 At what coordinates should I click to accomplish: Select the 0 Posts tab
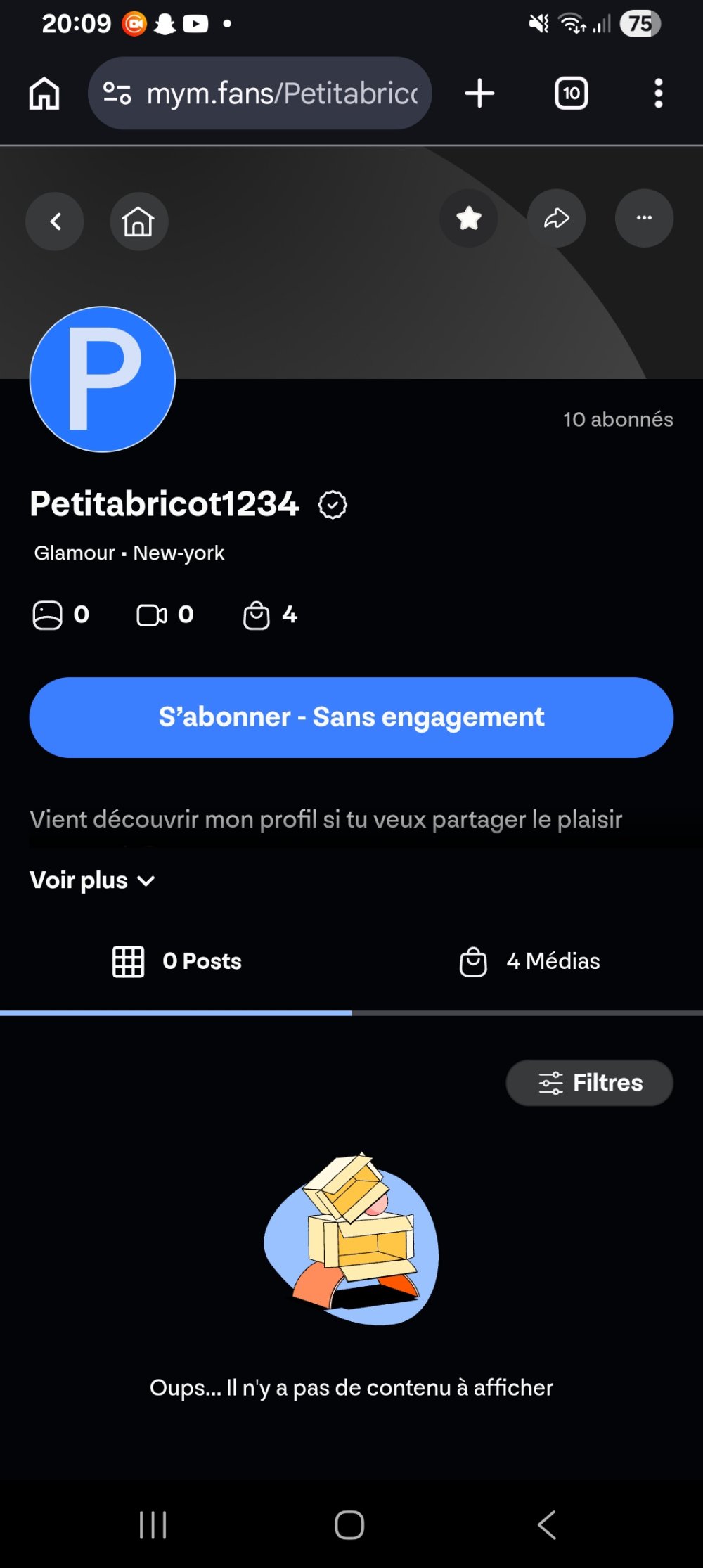point(177,961)
